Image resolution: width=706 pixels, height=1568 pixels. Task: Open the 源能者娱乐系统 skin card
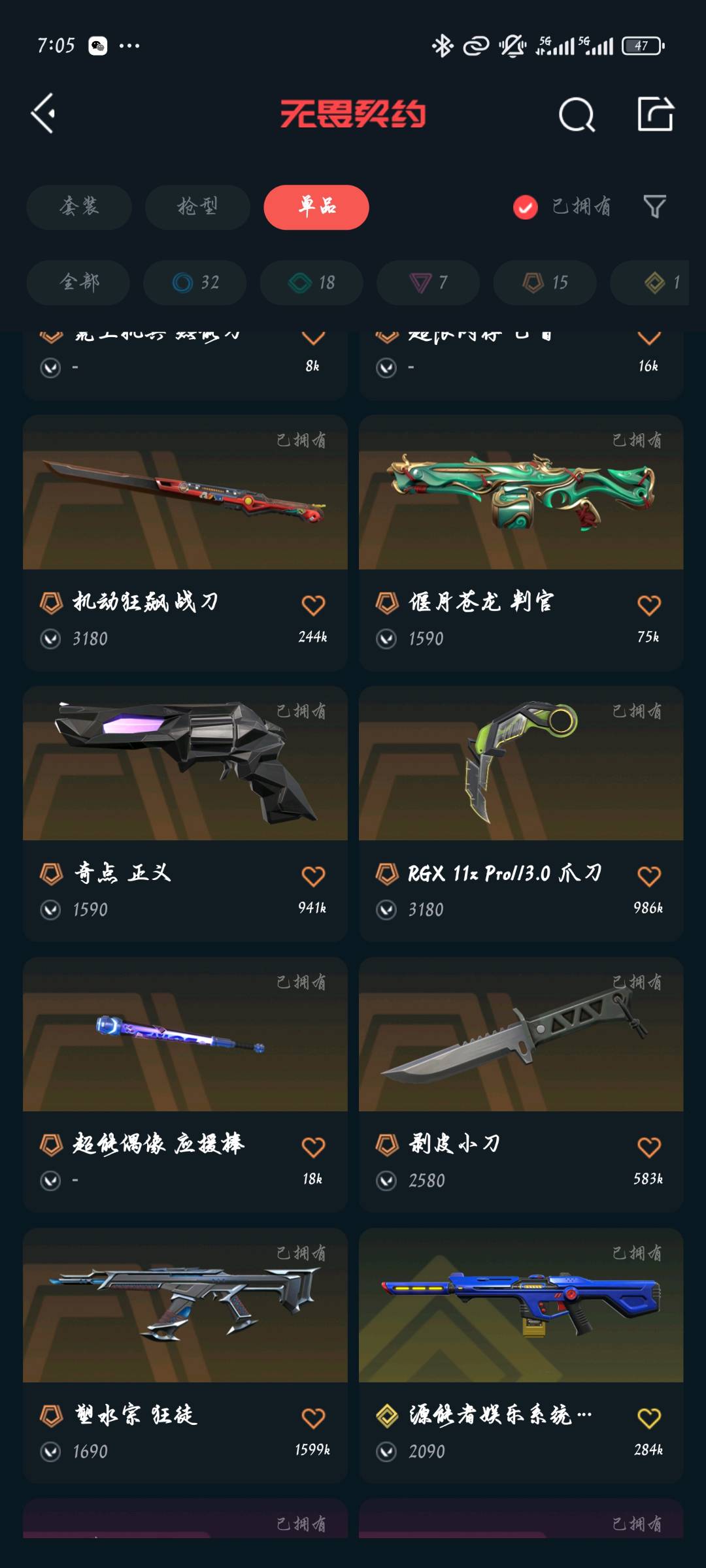click(x=521, y=1356)
